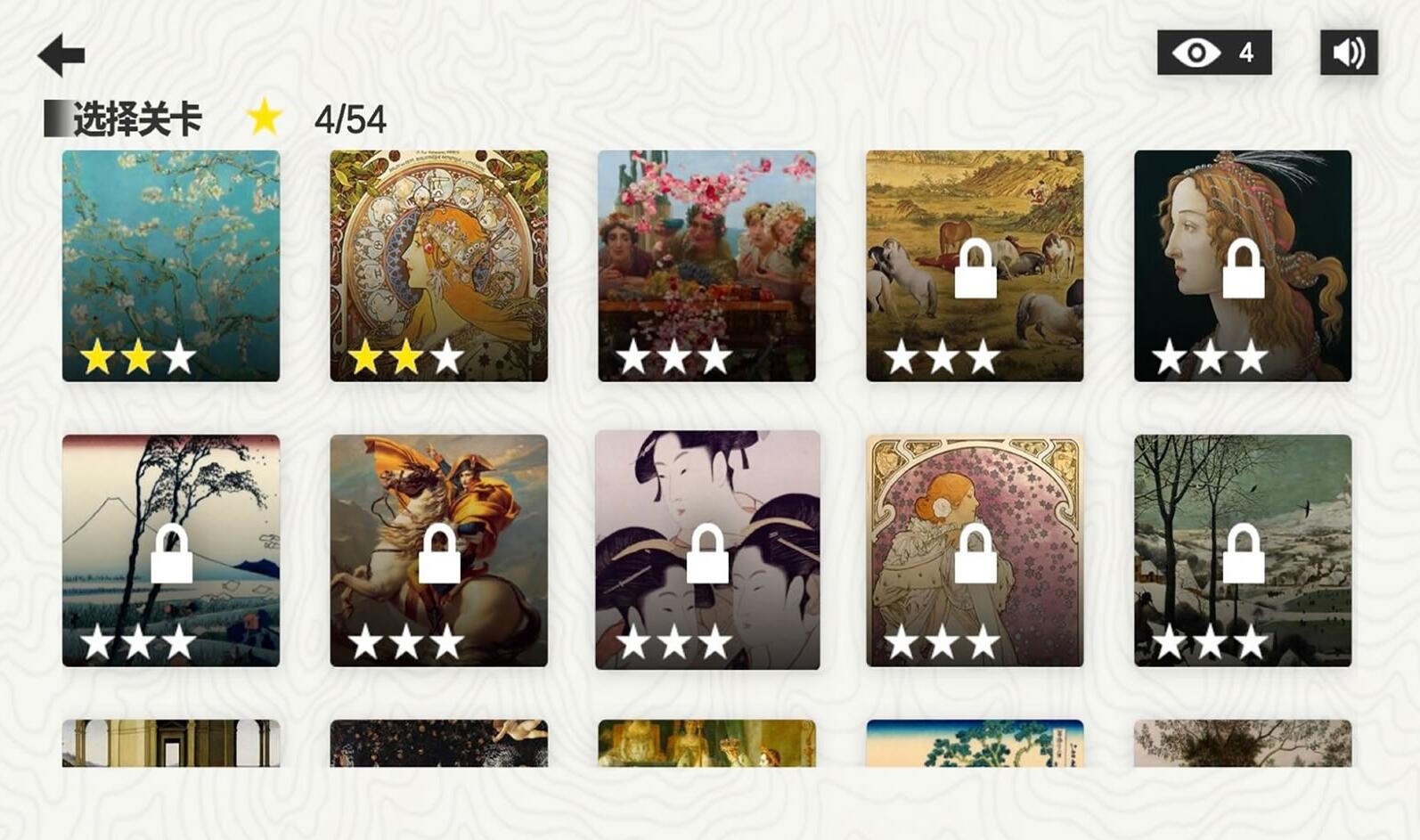
Task: Select the locked horses landscape level
Action: [975, 265]
